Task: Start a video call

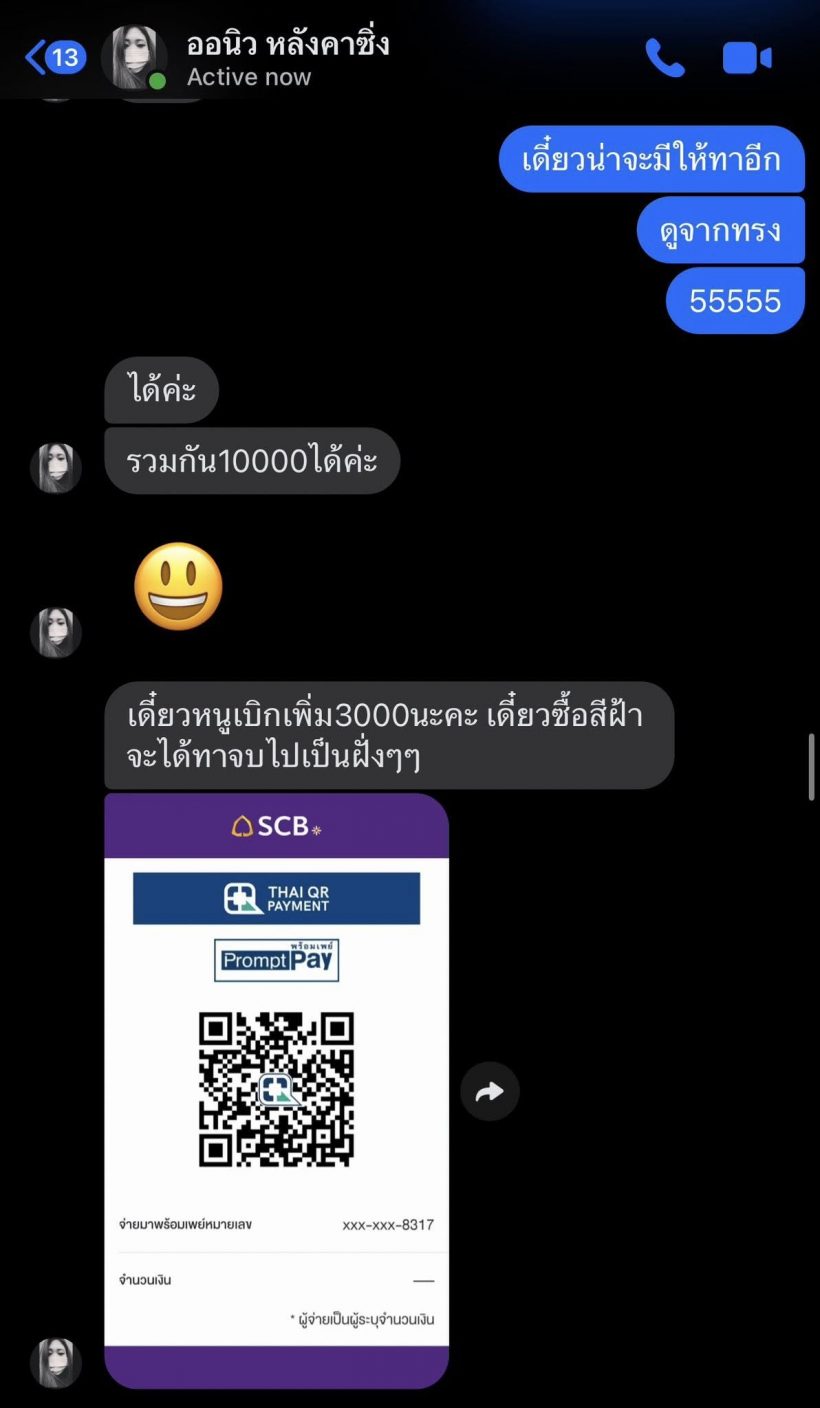Action: point(746,57)
